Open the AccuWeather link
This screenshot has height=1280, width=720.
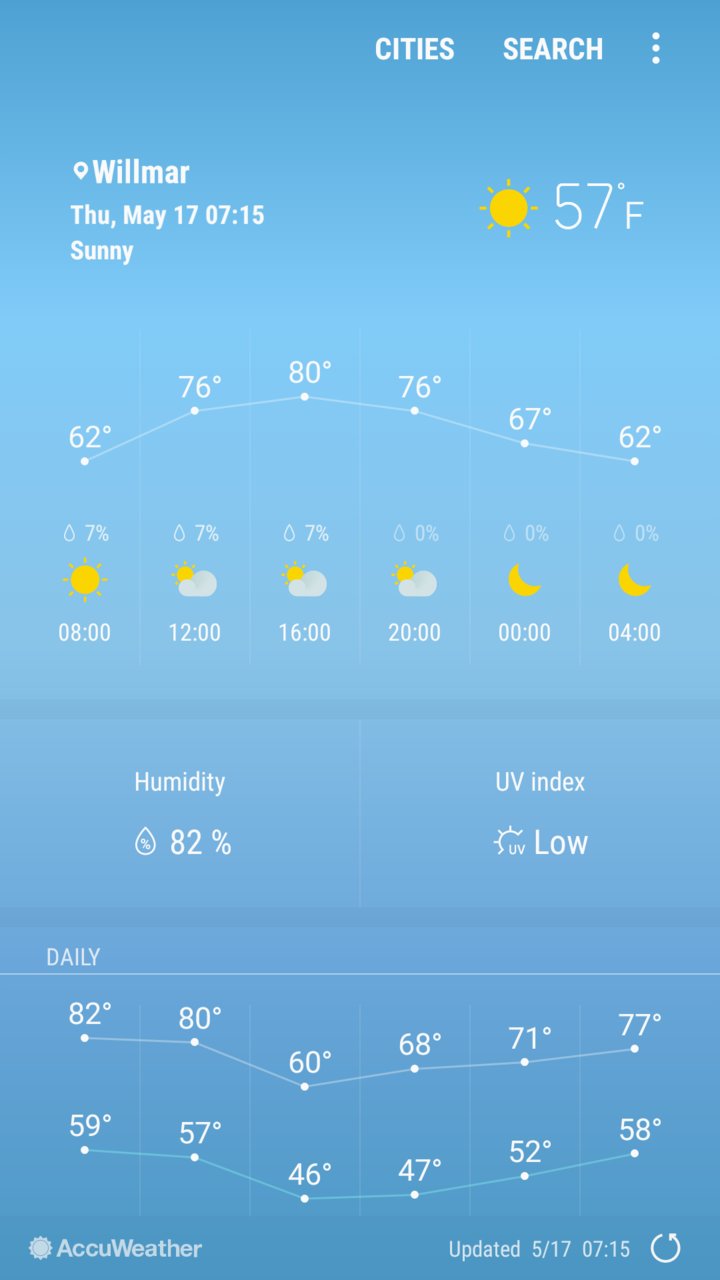coord(116,1248)
